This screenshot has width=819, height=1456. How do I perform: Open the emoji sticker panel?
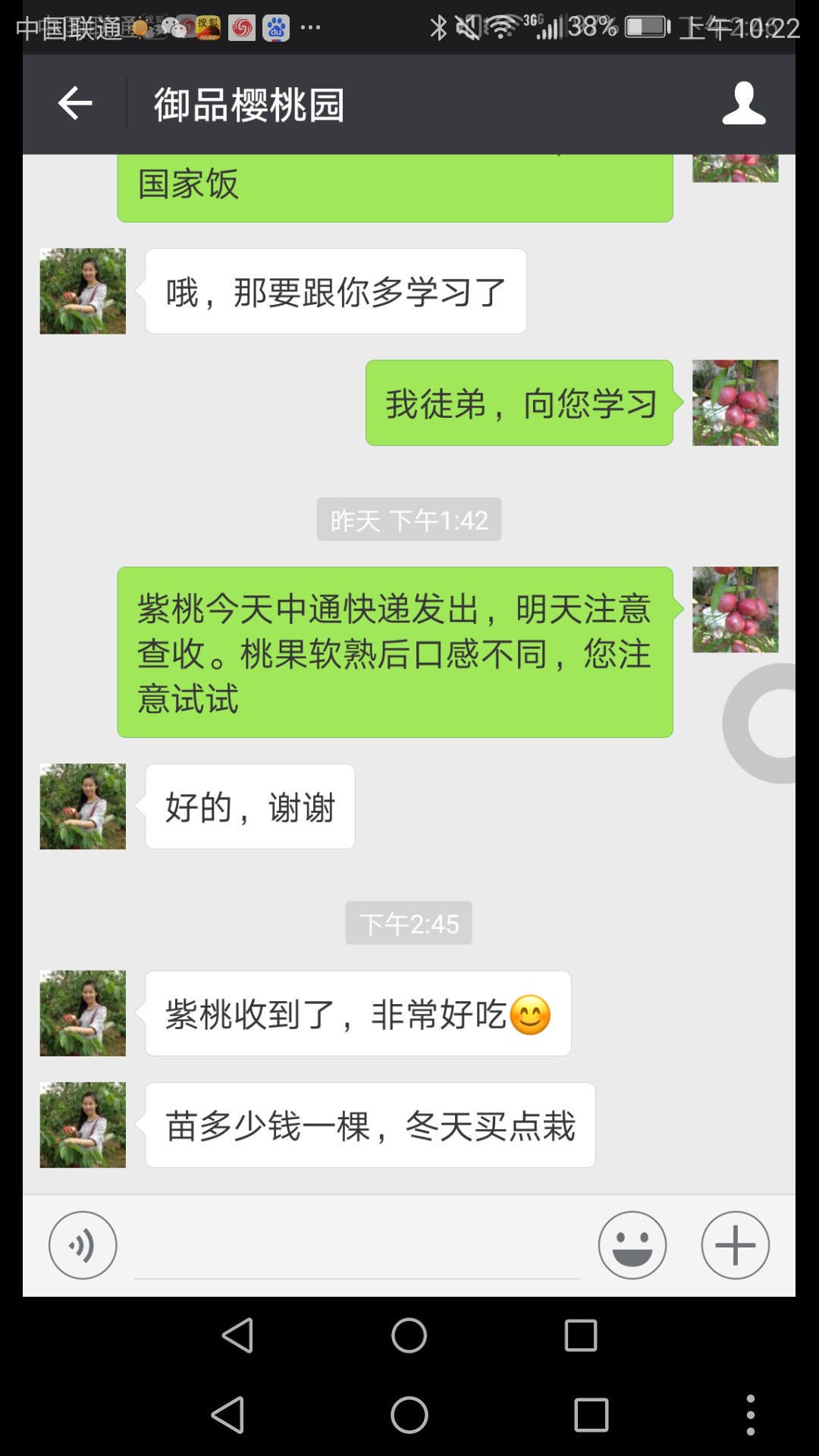coord(632,1245)
